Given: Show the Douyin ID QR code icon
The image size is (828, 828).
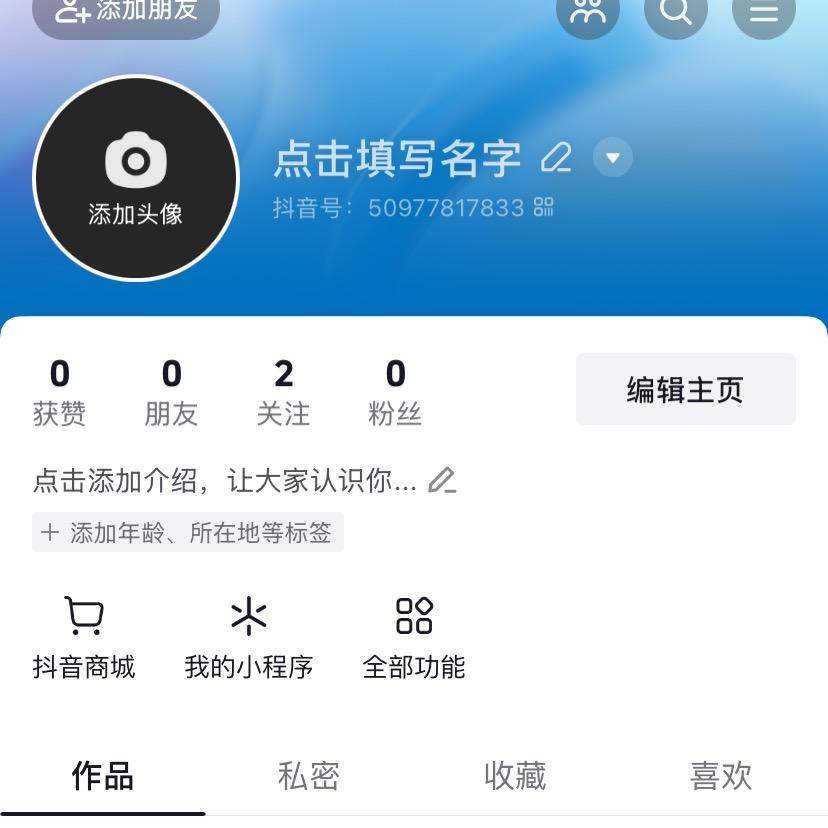Looking at the screenshot, I should [544, 207].
